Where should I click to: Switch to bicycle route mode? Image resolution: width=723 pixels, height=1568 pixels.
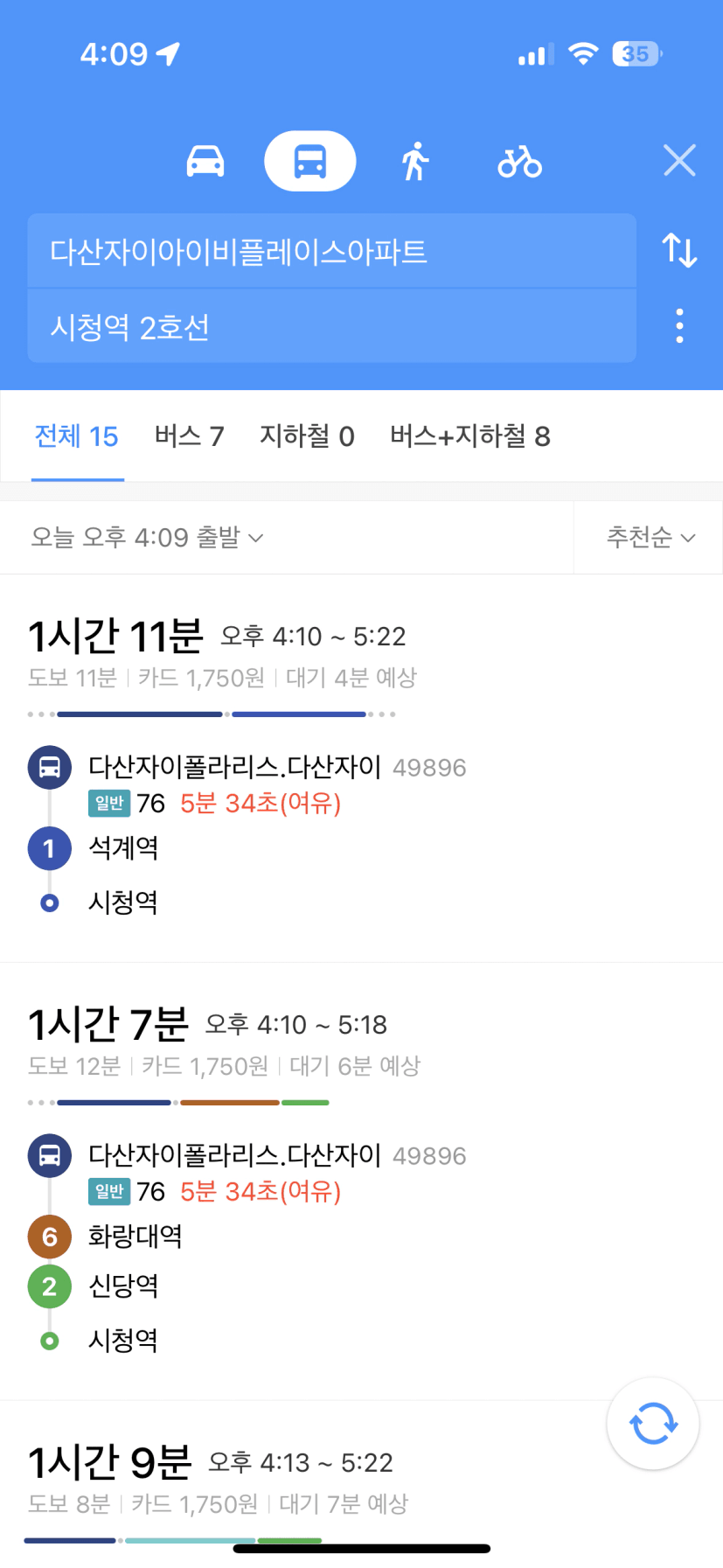[x=520, y=162]
